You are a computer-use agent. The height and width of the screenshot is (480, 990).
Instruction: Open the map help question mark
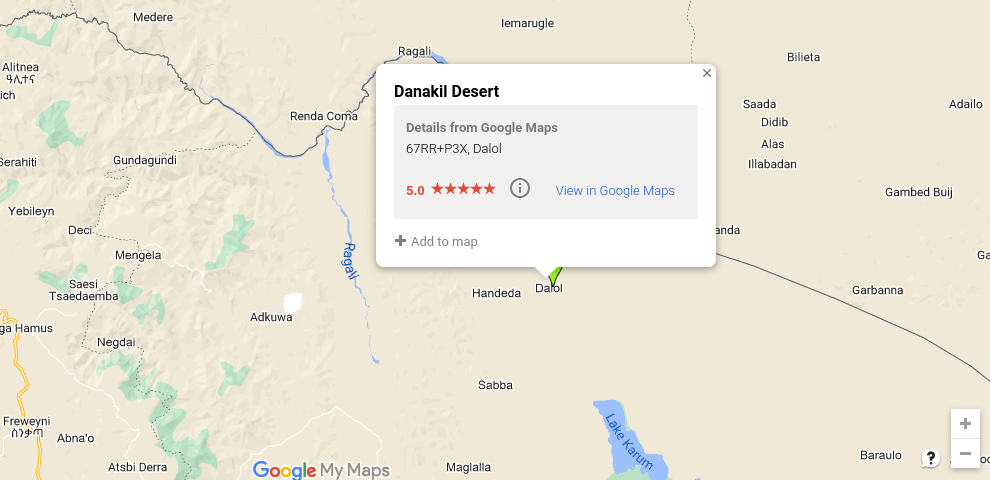[931, 458]
